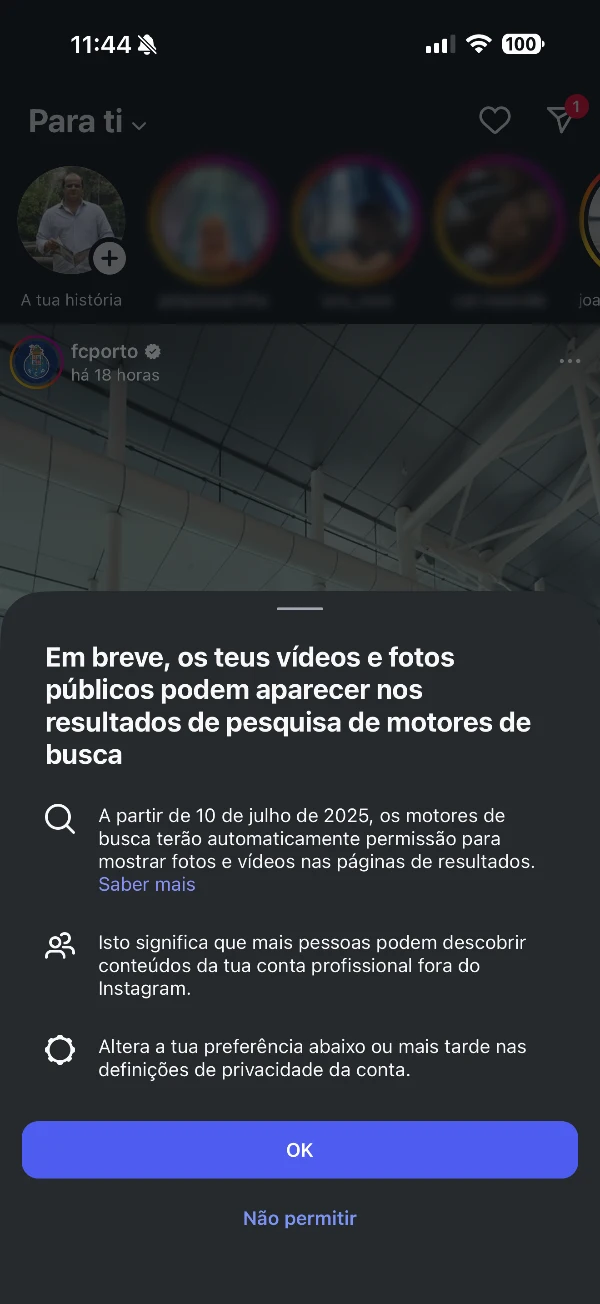Open the Saber mais link
The height and width of the screenshot is (1304, 600).
(147, 884)
